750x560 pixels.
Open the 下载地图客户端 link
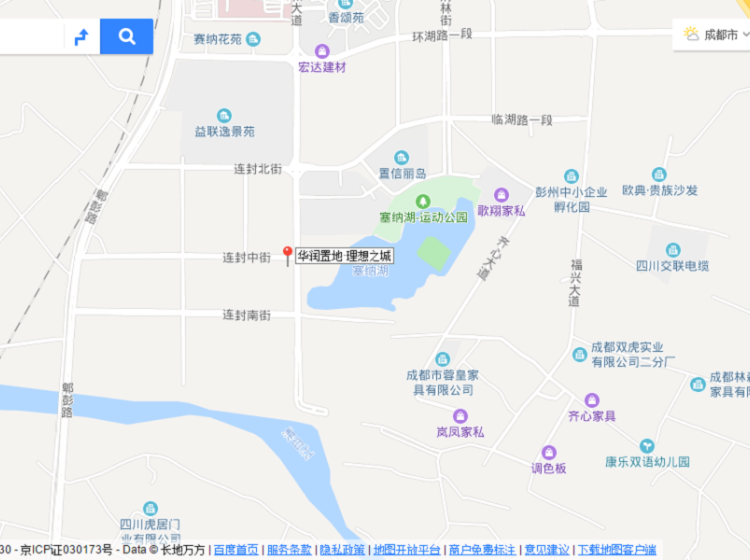point(616,550)
